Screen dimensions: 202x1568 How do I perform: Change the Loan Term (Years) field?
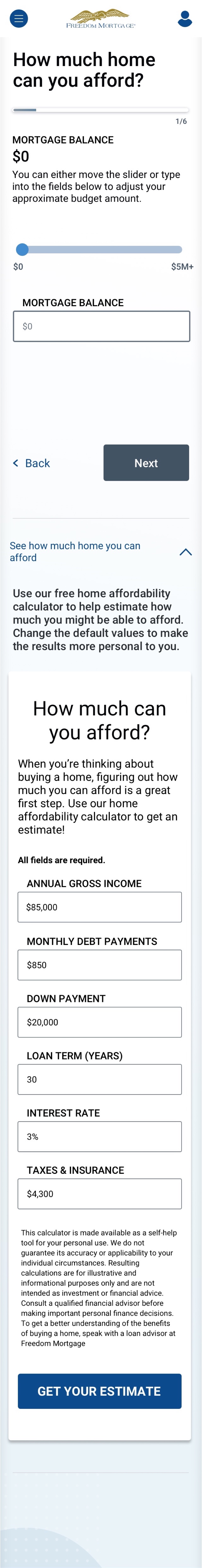click(99, 1079)
